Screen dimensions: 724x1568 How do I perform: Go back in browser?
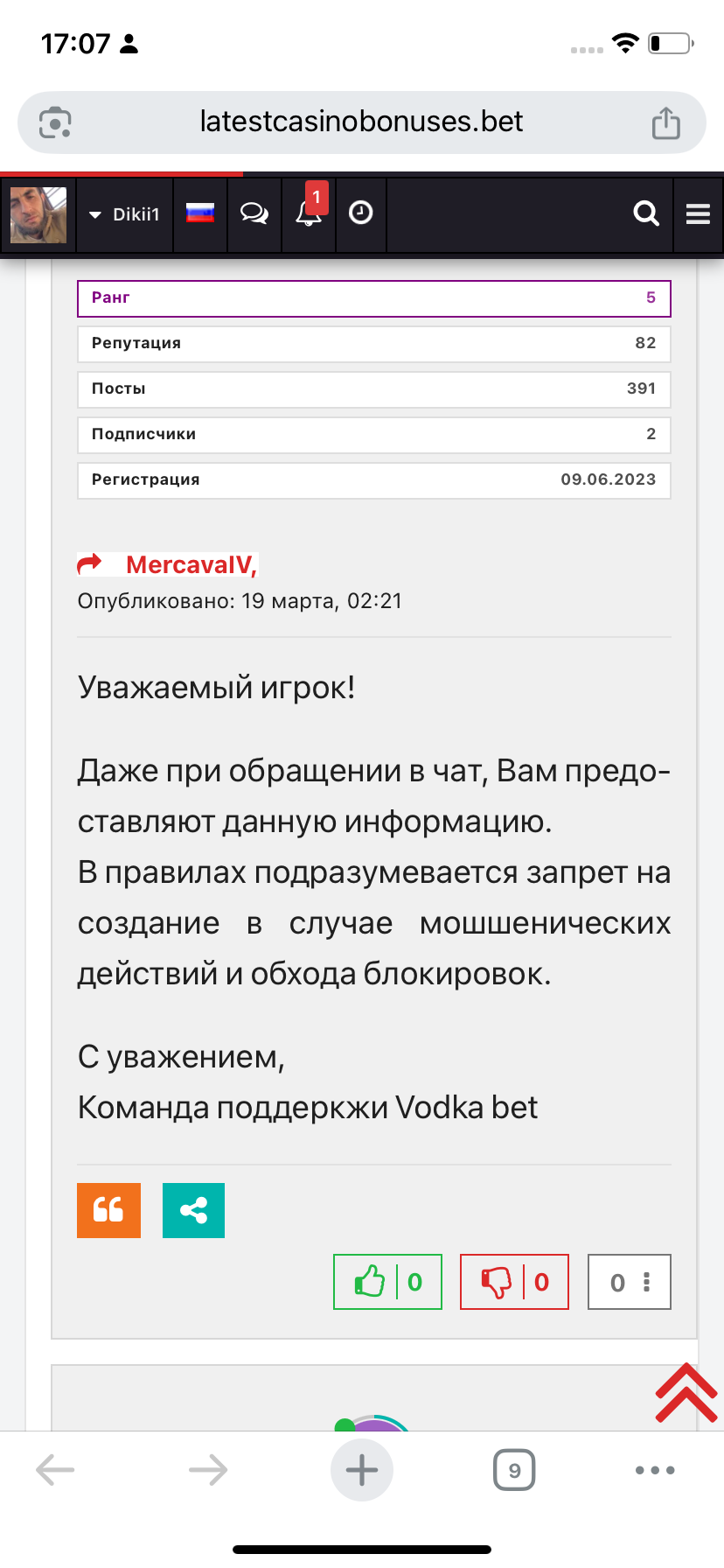[55, 1470]
